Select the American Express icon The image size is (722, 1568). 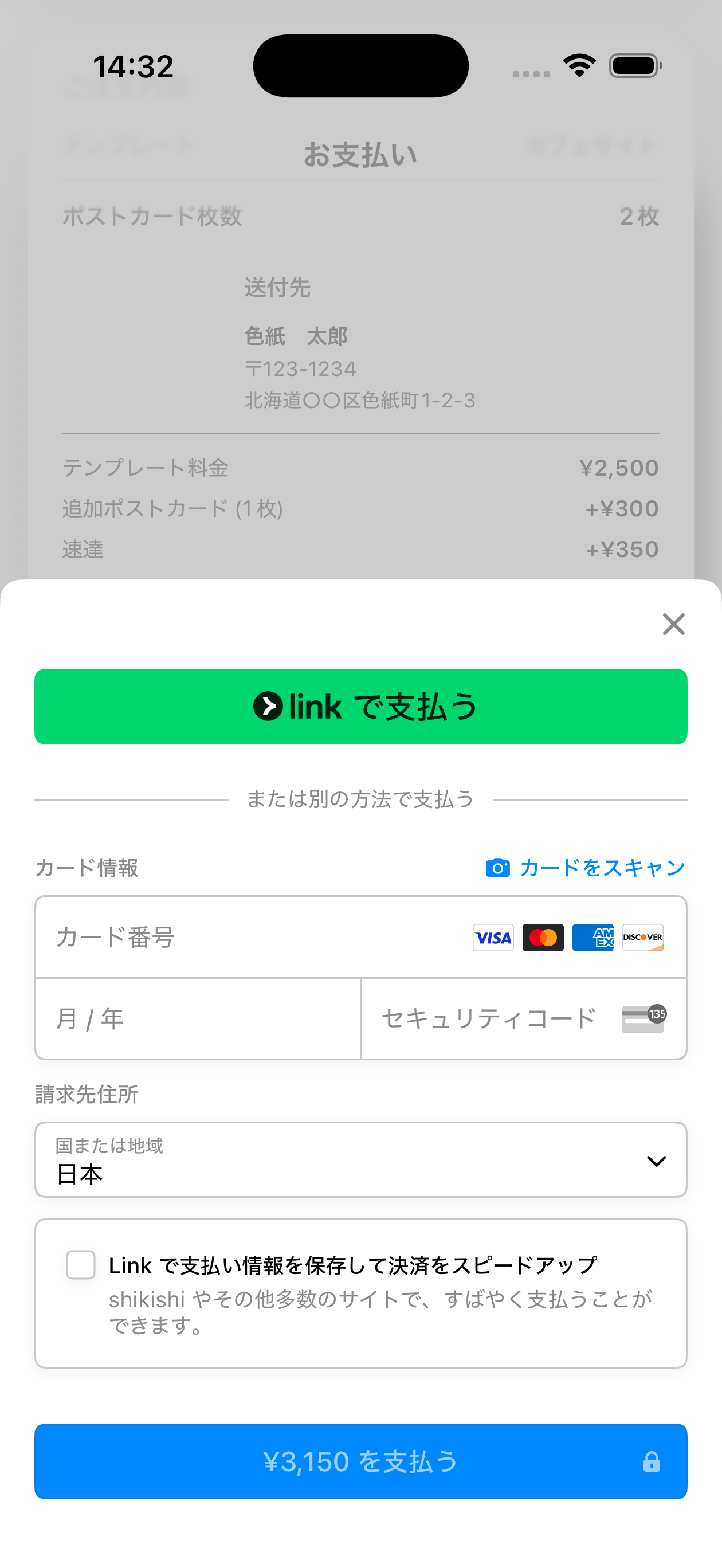593,938
